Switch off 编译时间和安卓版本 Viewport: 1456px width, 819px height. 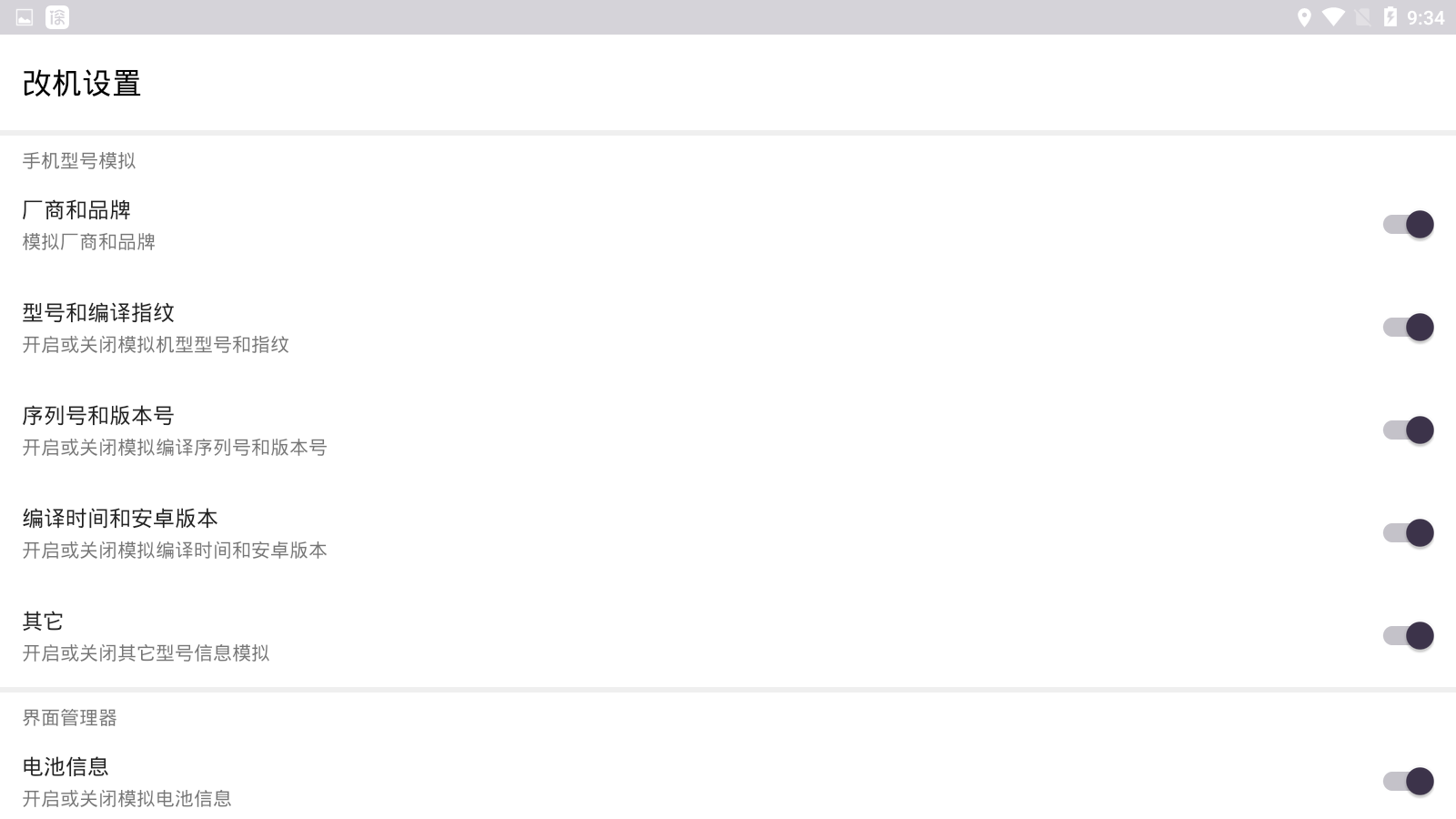tap(1408, 533)
